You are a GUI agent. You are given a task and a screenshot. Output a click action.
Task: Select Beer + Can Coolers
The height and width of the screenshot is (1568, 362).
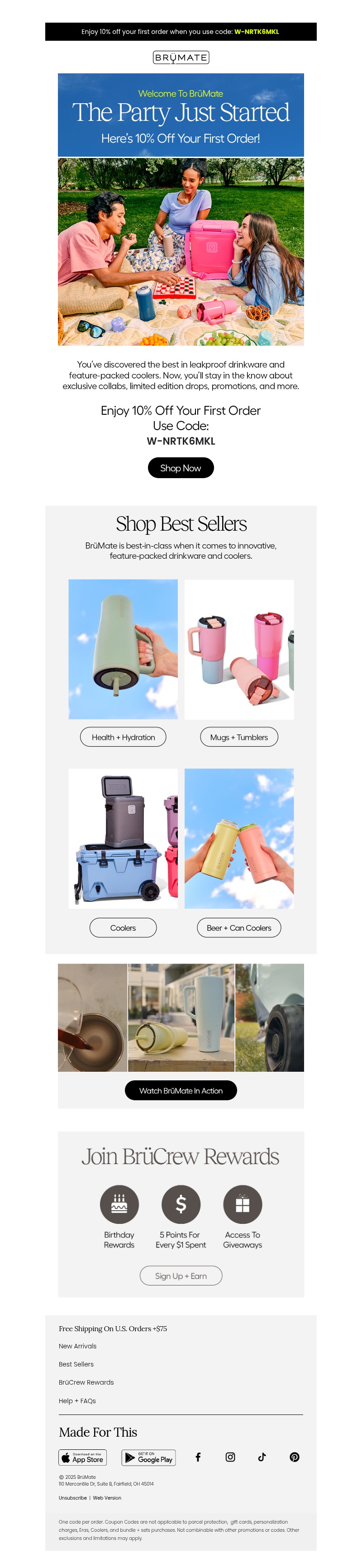pos(238,927)
